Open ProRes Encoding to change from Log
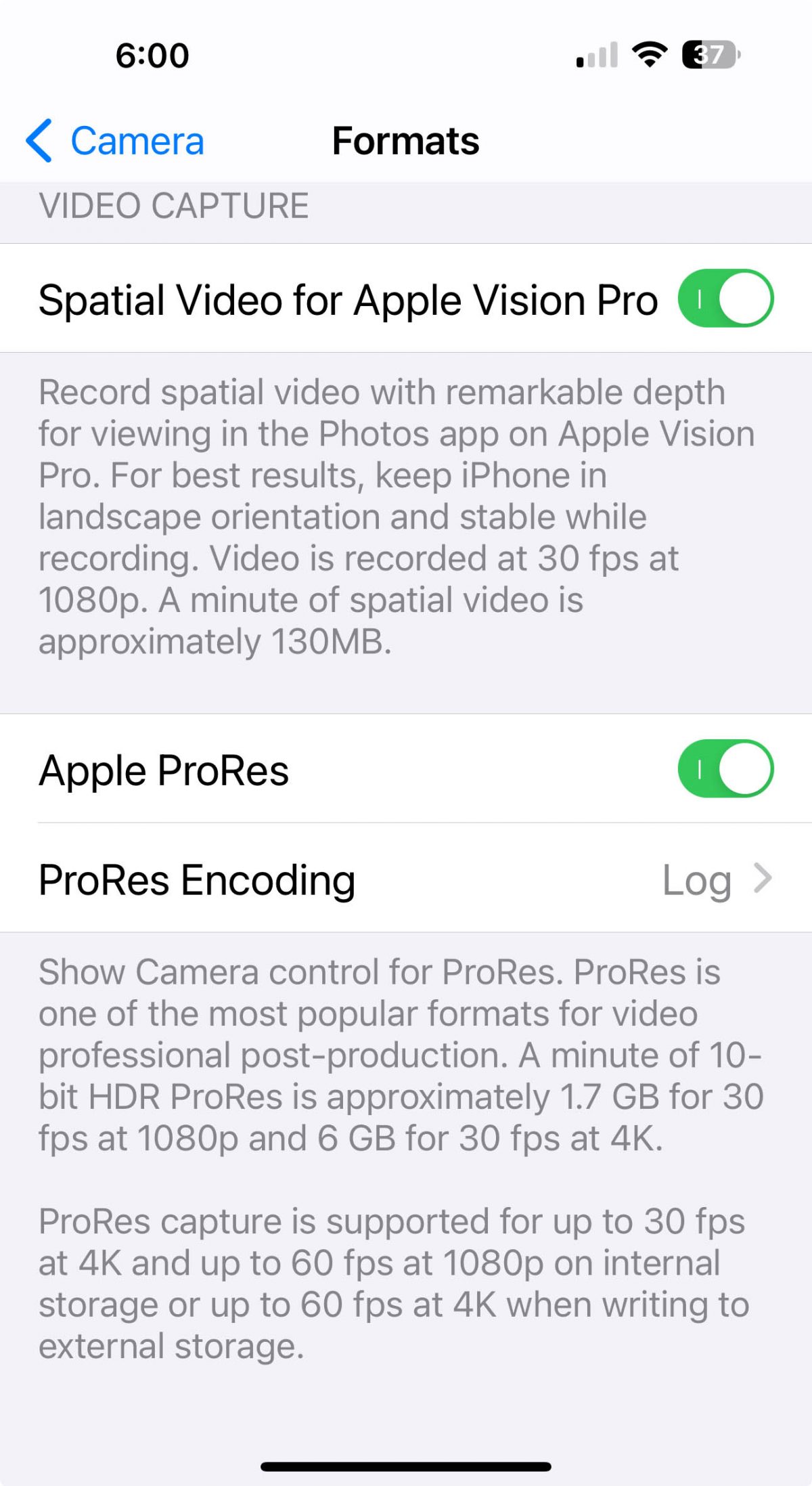 tap(406, 879)
